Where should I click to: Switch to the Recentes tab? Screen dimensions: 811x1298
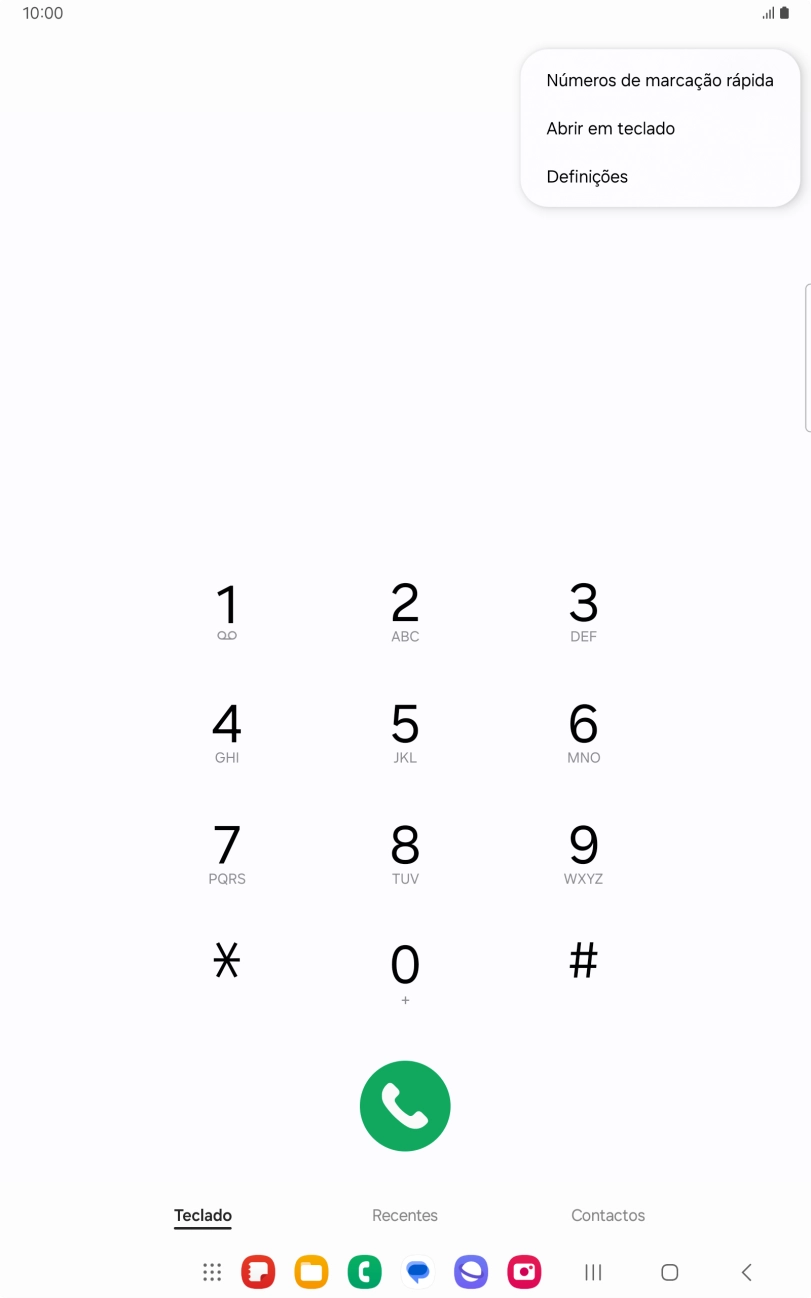tap(405, 1216)
